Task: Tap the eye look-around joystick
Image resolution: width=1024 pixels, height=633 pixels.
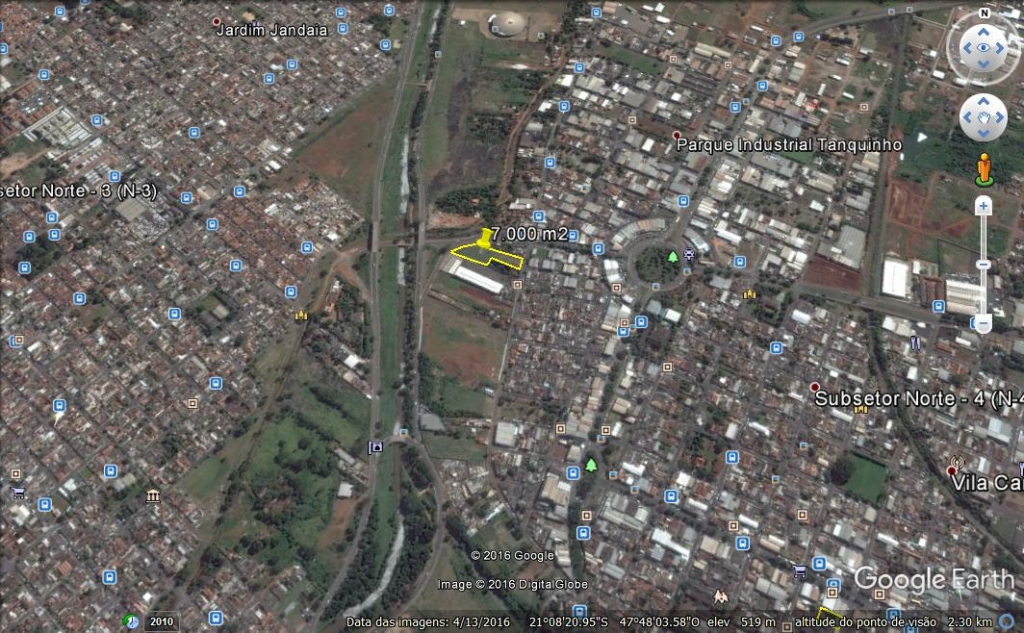Action: click(x=984, y=48)
